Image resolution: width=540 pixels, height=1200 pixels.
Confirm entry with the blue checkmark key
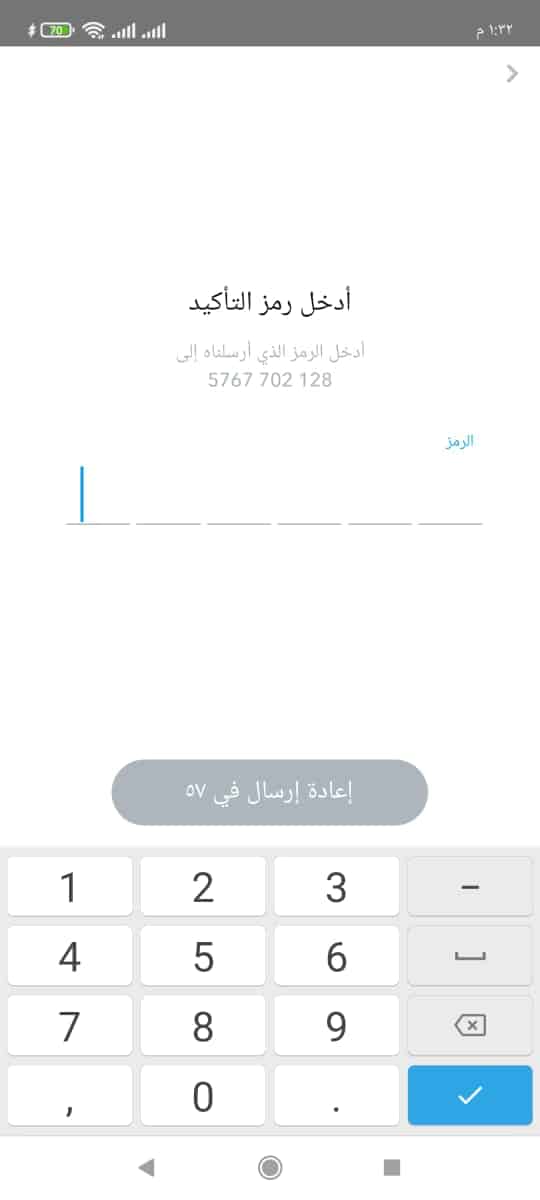470,1095
